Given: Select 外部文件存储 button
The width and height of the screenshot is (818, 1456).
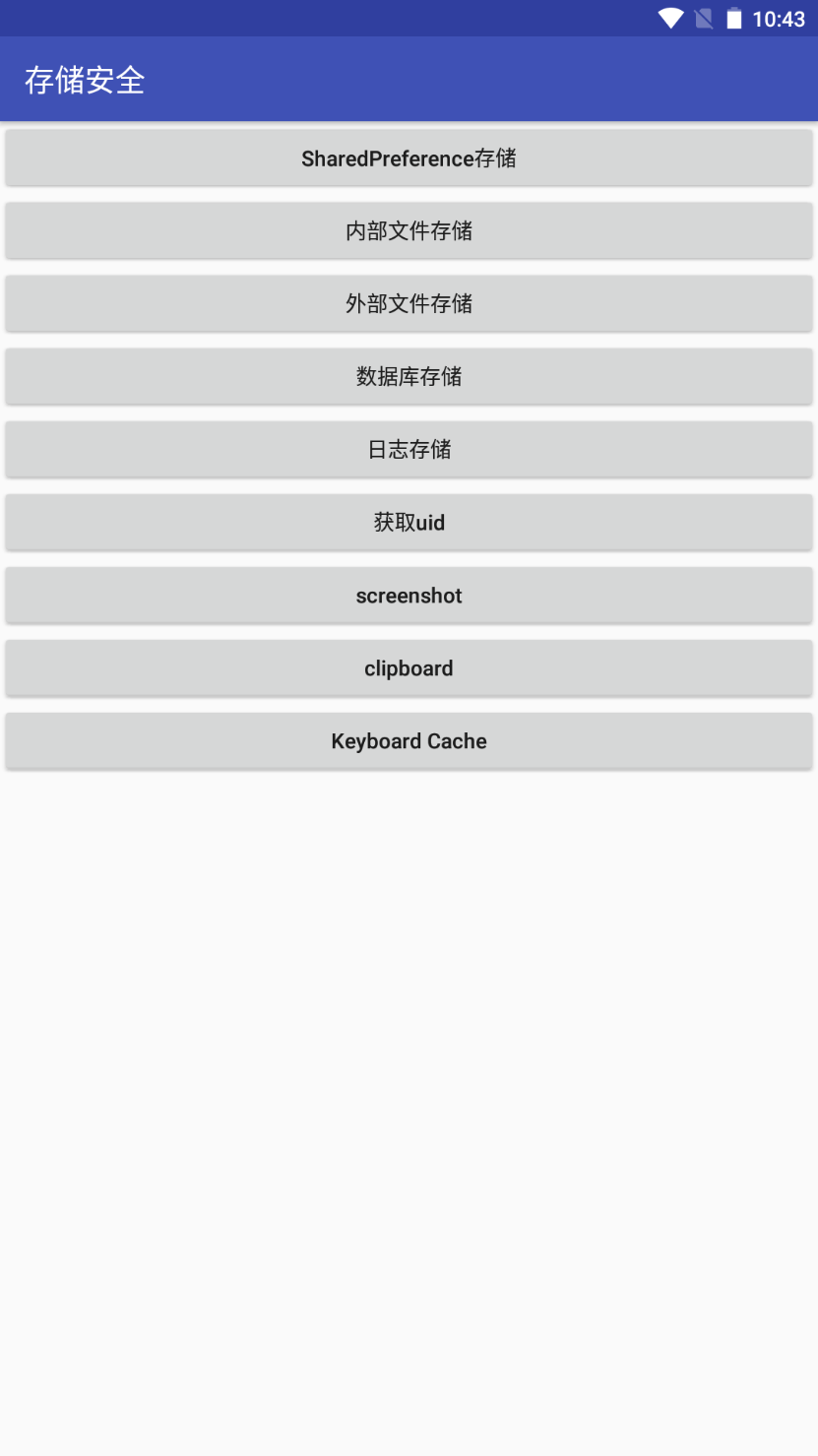Looking at the screenshot, I should [x=409, y=304].
